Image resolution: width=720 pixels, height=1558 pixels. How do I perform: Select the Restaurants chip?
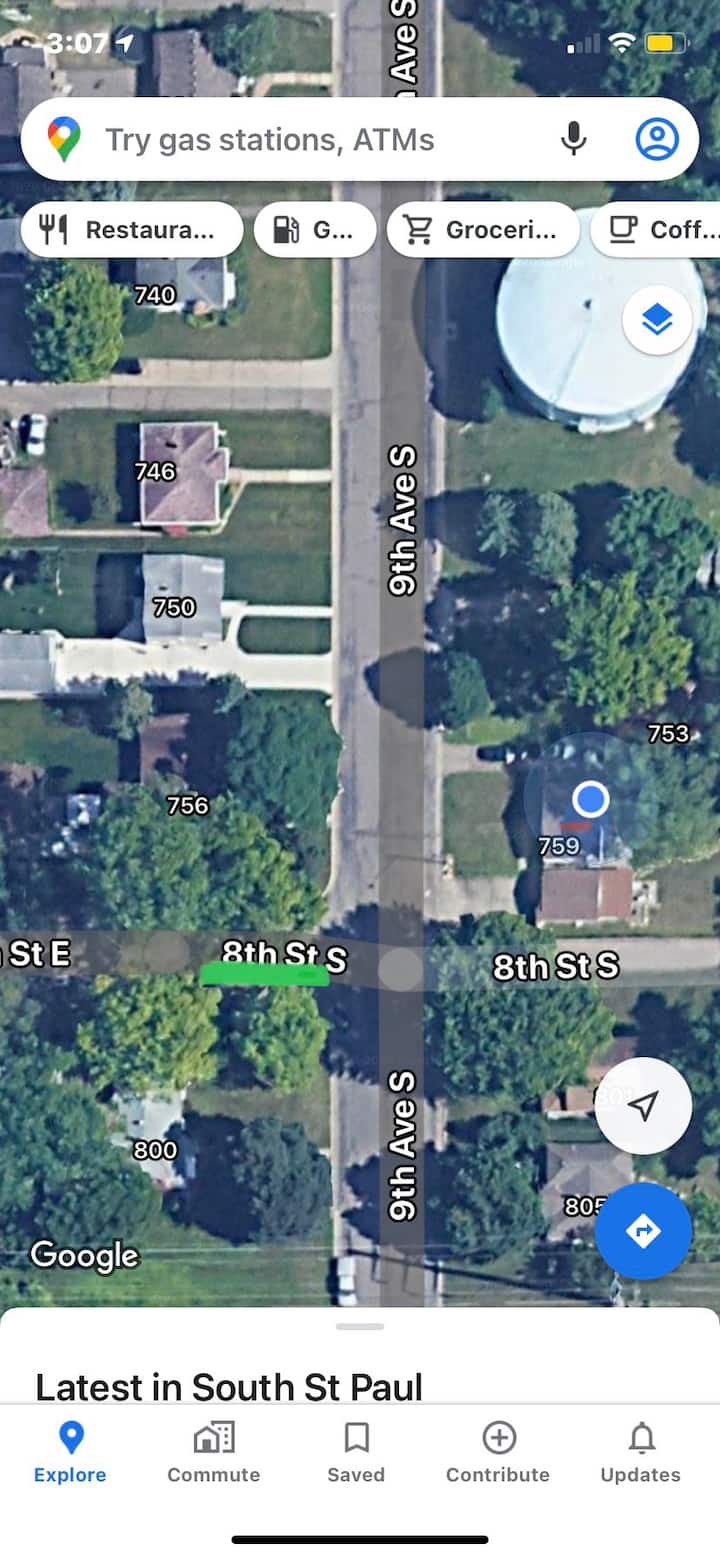(x=131, y=230)
